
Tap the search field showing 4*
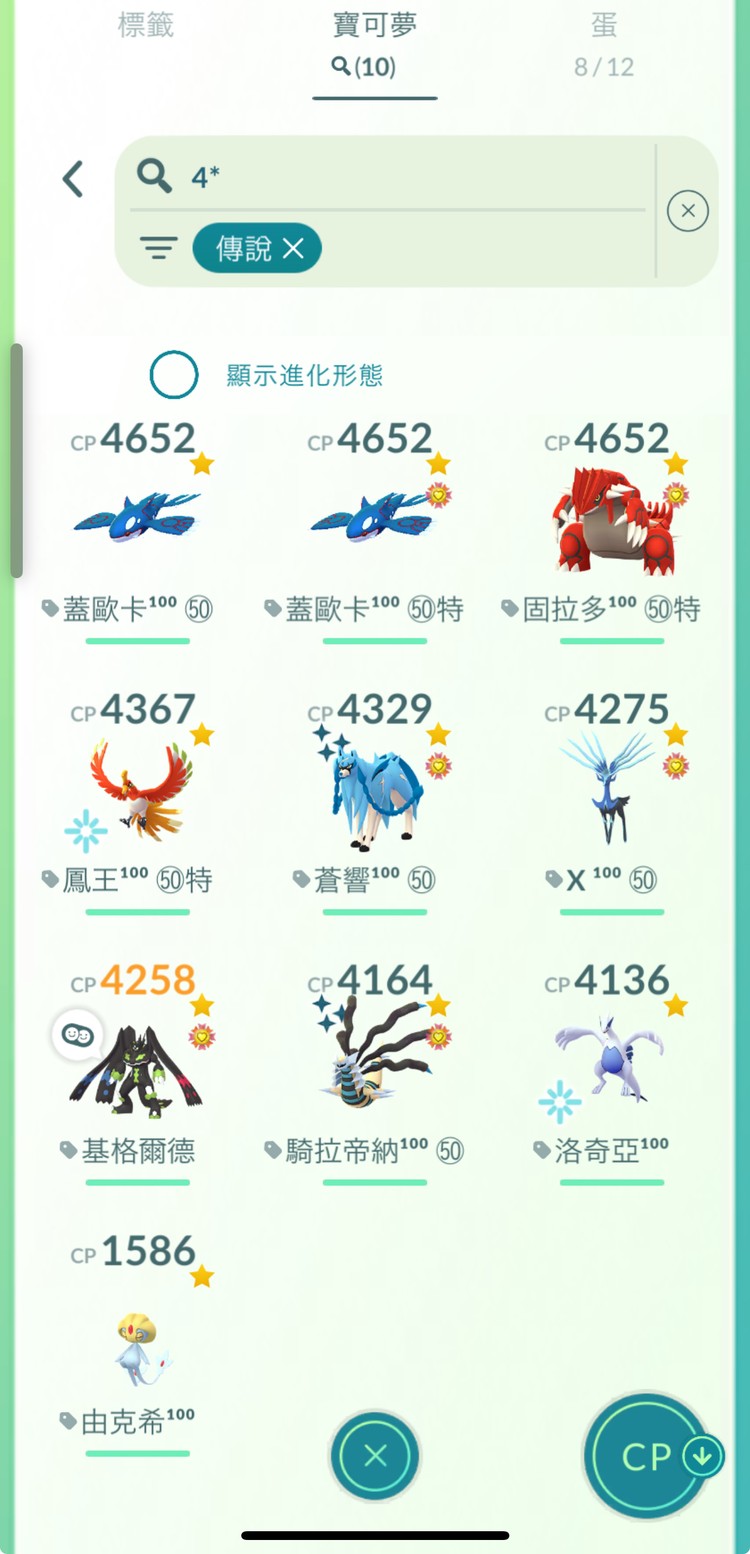(400, 177)
